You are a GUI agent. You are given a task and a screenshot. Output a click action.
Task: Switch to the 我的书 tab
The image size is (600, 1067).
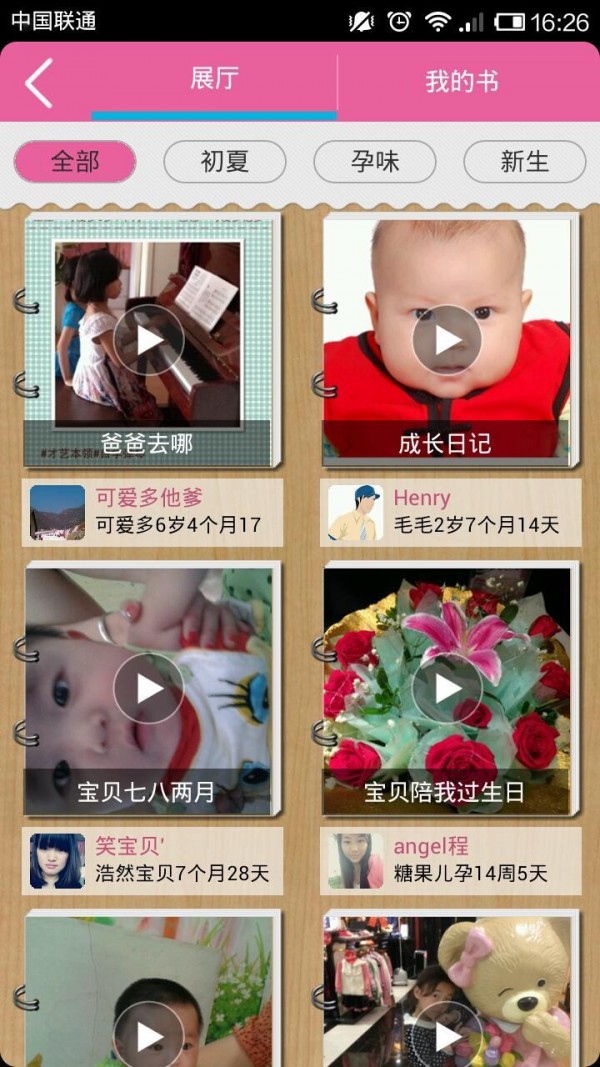pos(462,82)
